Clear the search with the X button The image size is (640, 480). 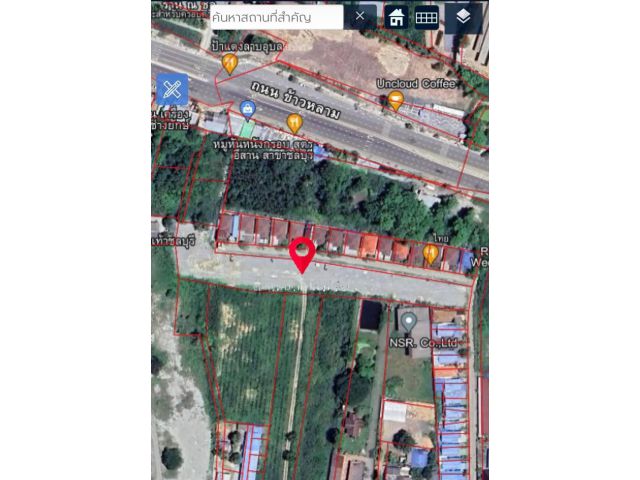360,17
